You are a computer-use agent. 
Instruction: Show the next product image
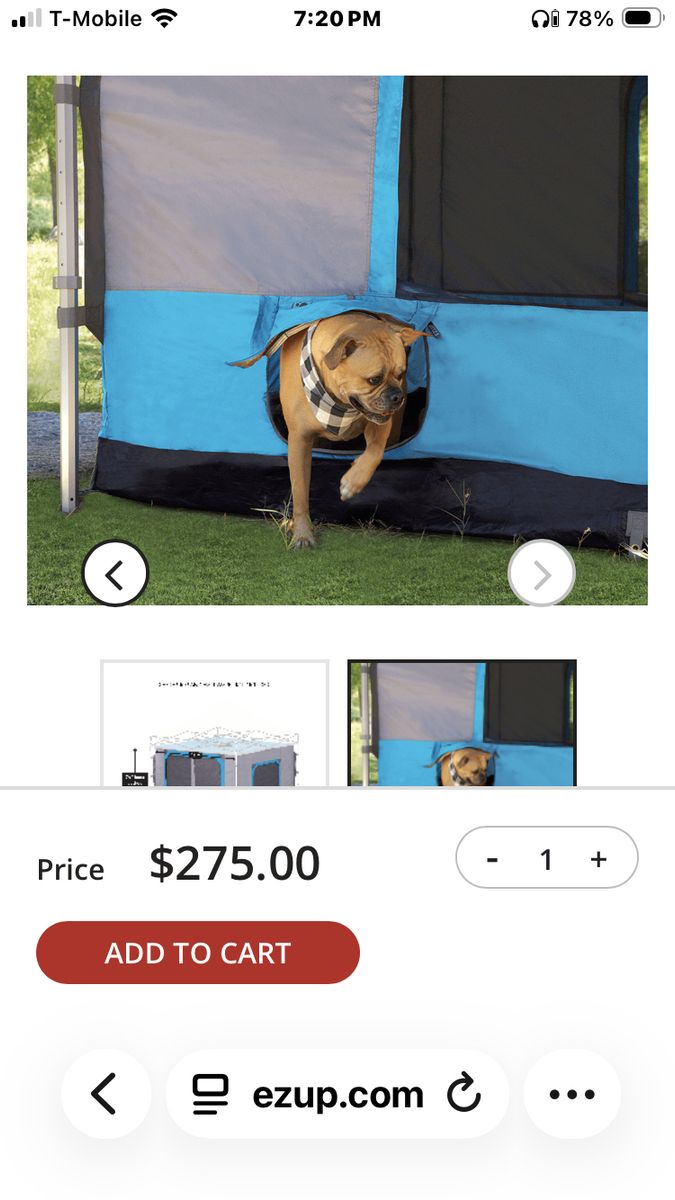click(x=541, y=574)
